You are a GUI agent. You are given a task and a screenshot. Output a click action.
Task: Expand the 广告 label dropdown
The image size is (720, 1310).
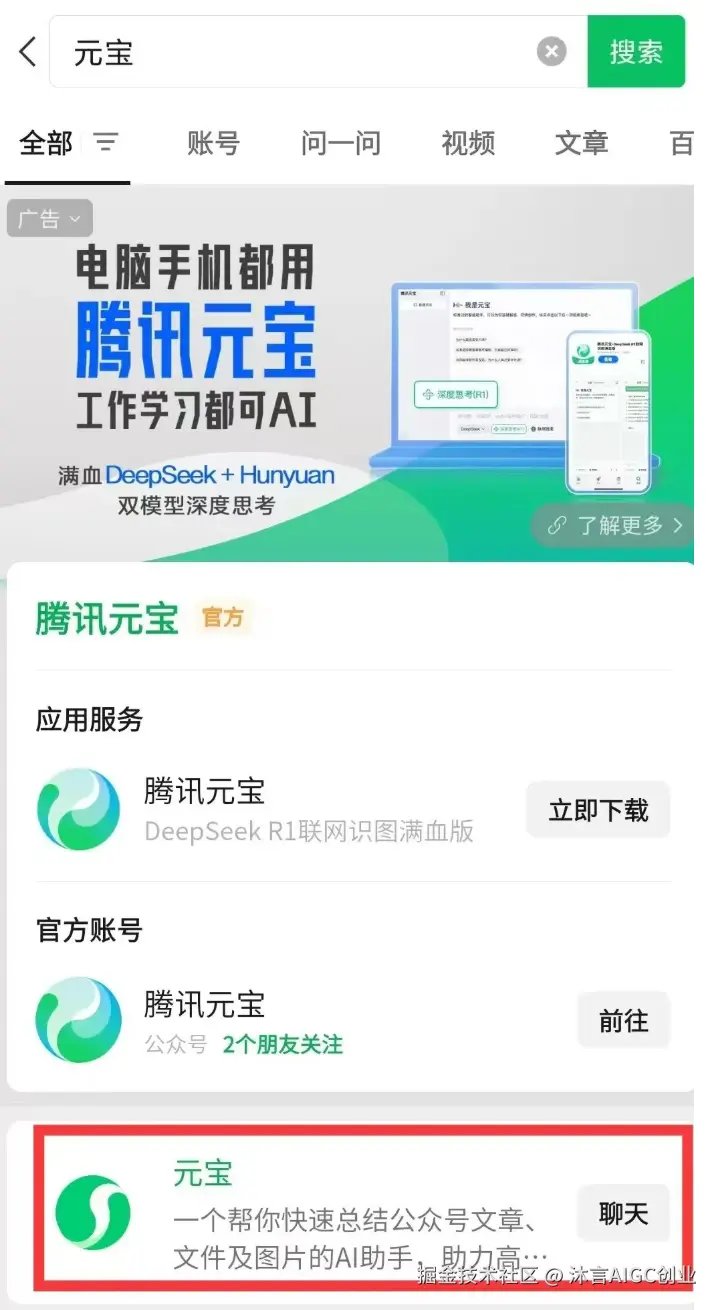click(49, 219)
